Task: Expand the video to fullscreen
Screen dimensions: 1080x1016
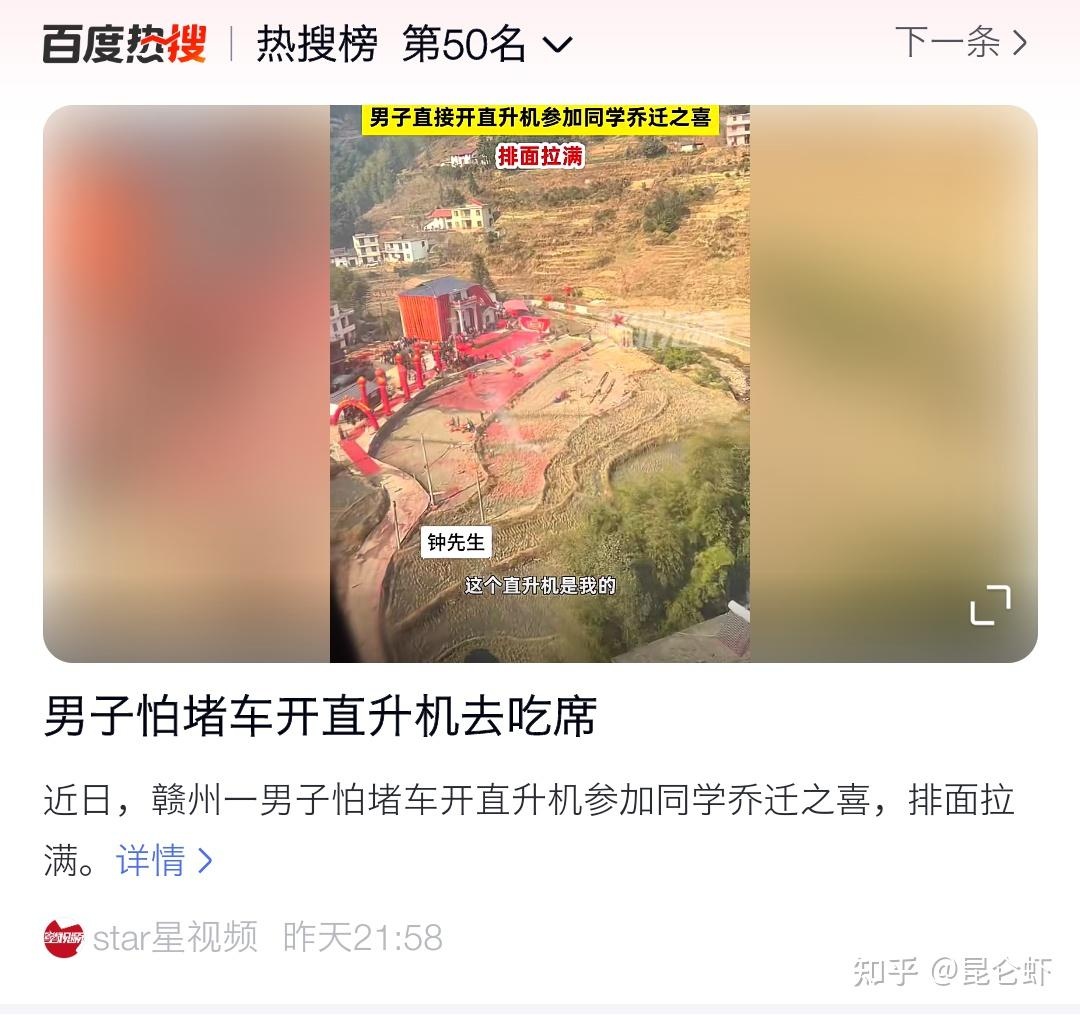Action: (x=990, y=605)
